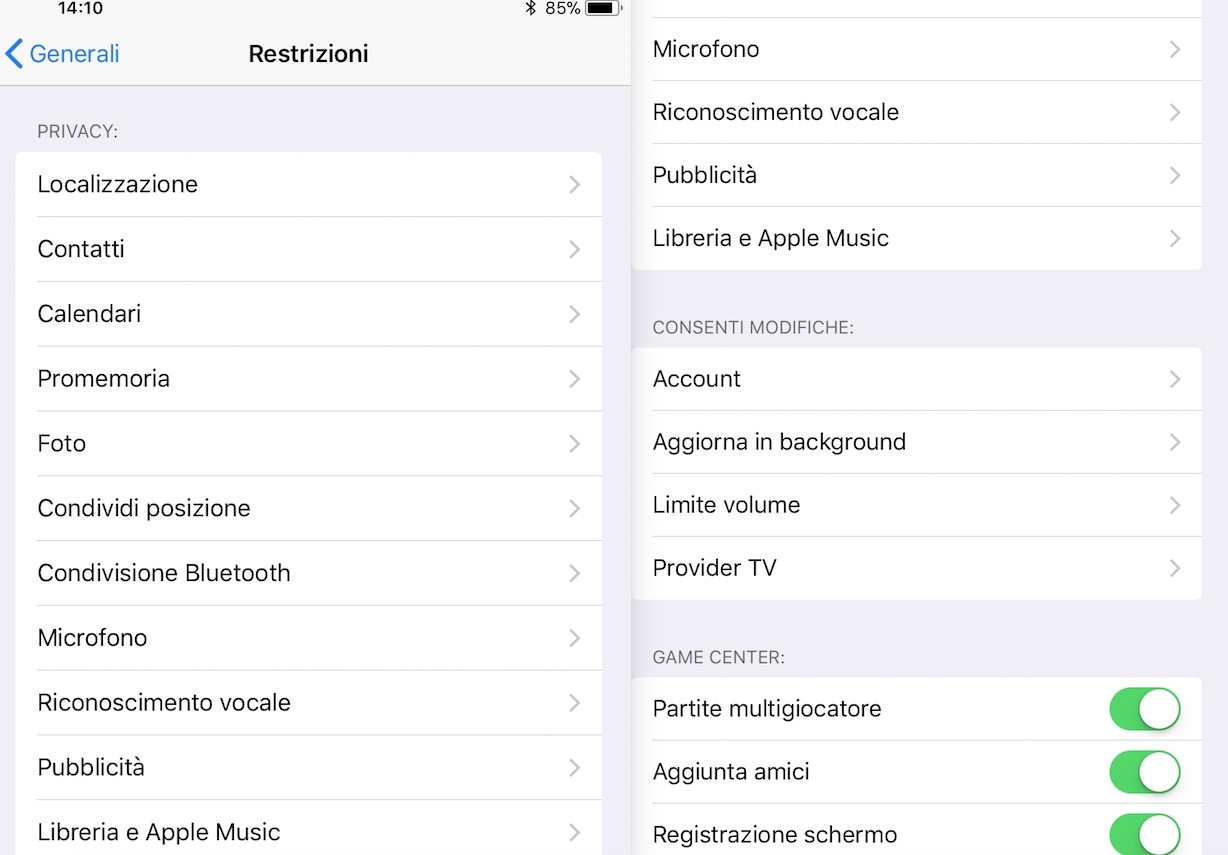
Task: Open Condividi posizione settings
Action: coord(308,508)
